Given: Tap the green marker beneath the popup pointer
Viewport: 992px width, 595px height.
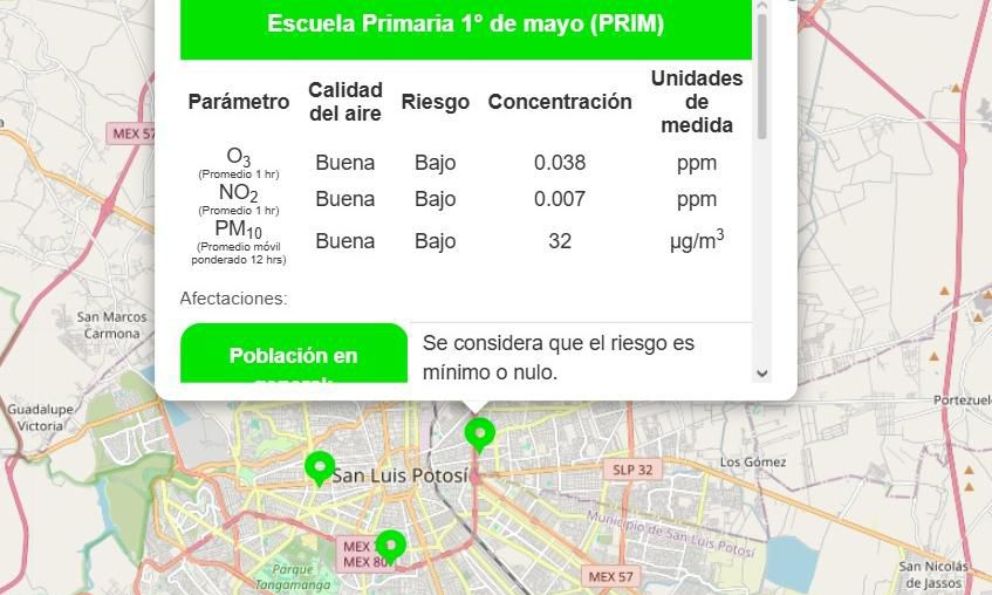Looking at the screenshot, I should click(480, 434).
